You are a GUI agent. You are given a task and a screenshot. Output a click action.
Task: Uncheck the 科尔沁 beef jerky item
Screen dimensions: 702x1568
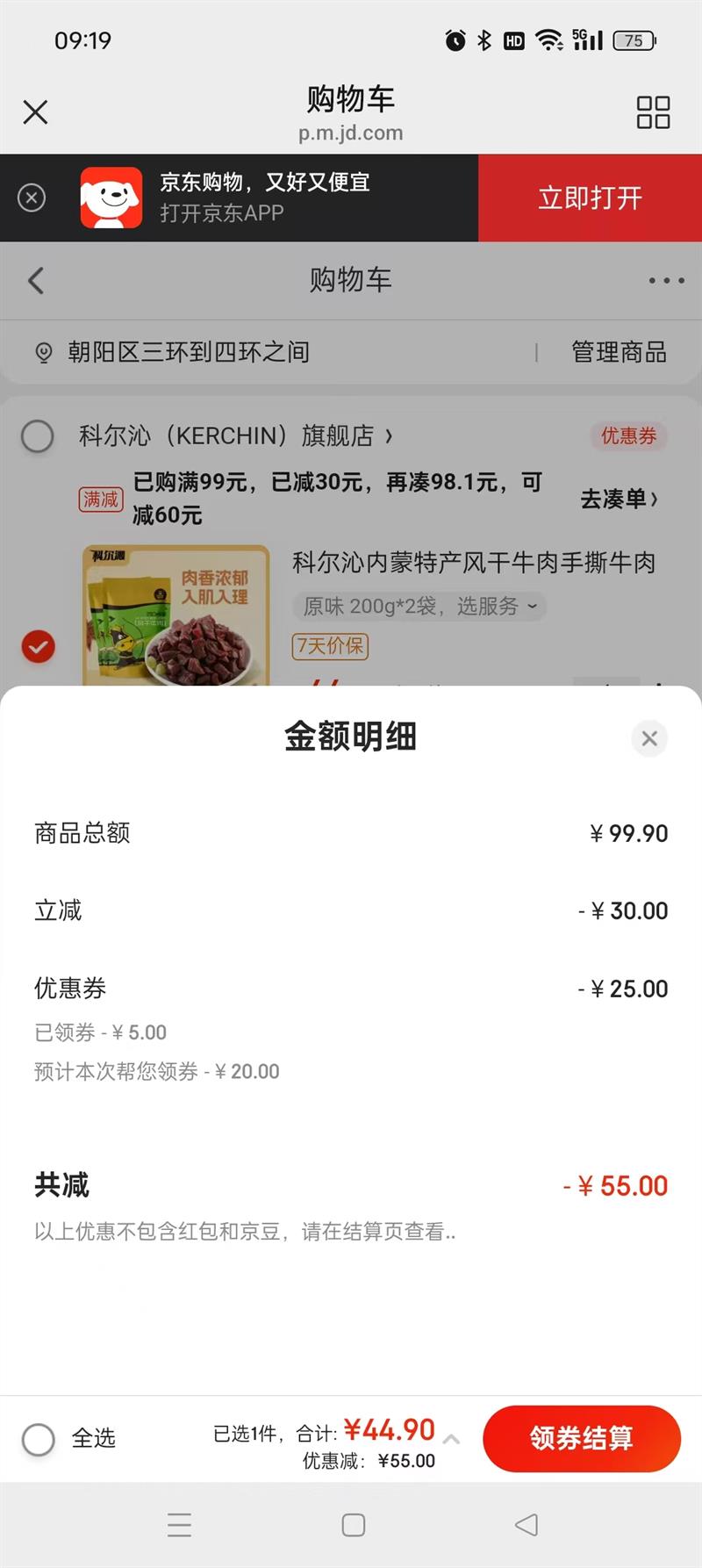[38, 647]
